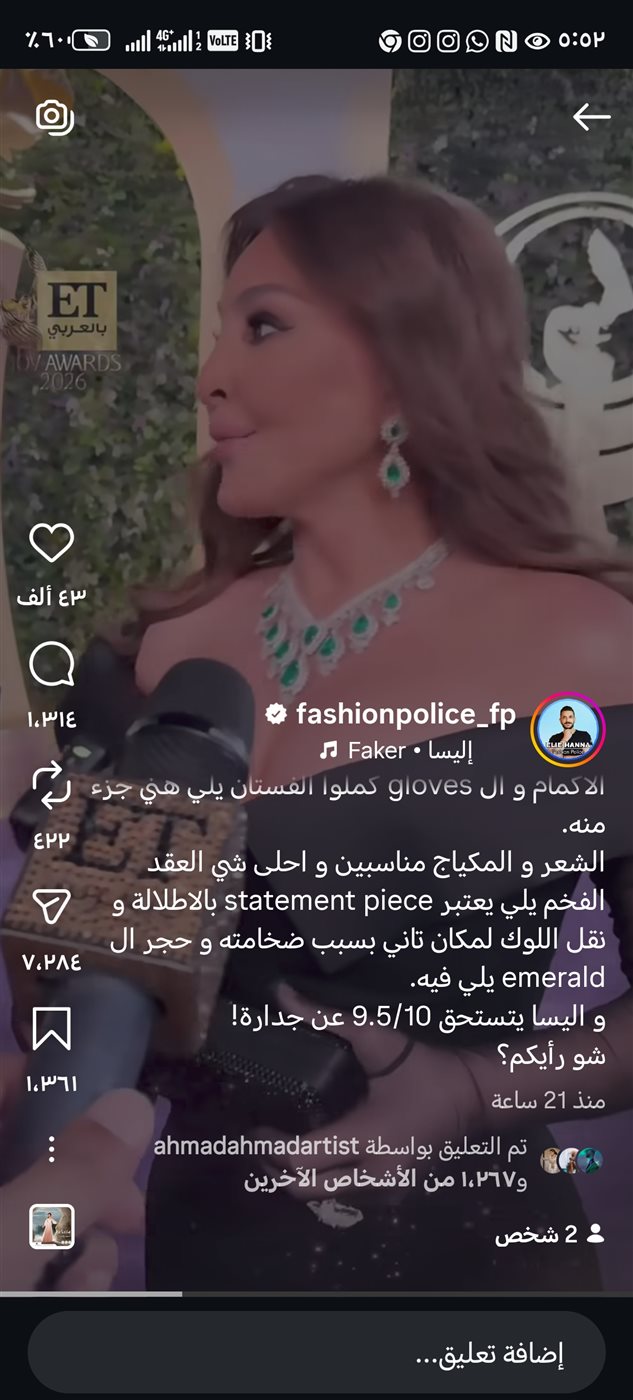Like this reel with the heart icon
633x1400 pixels.
click(52, 543)
